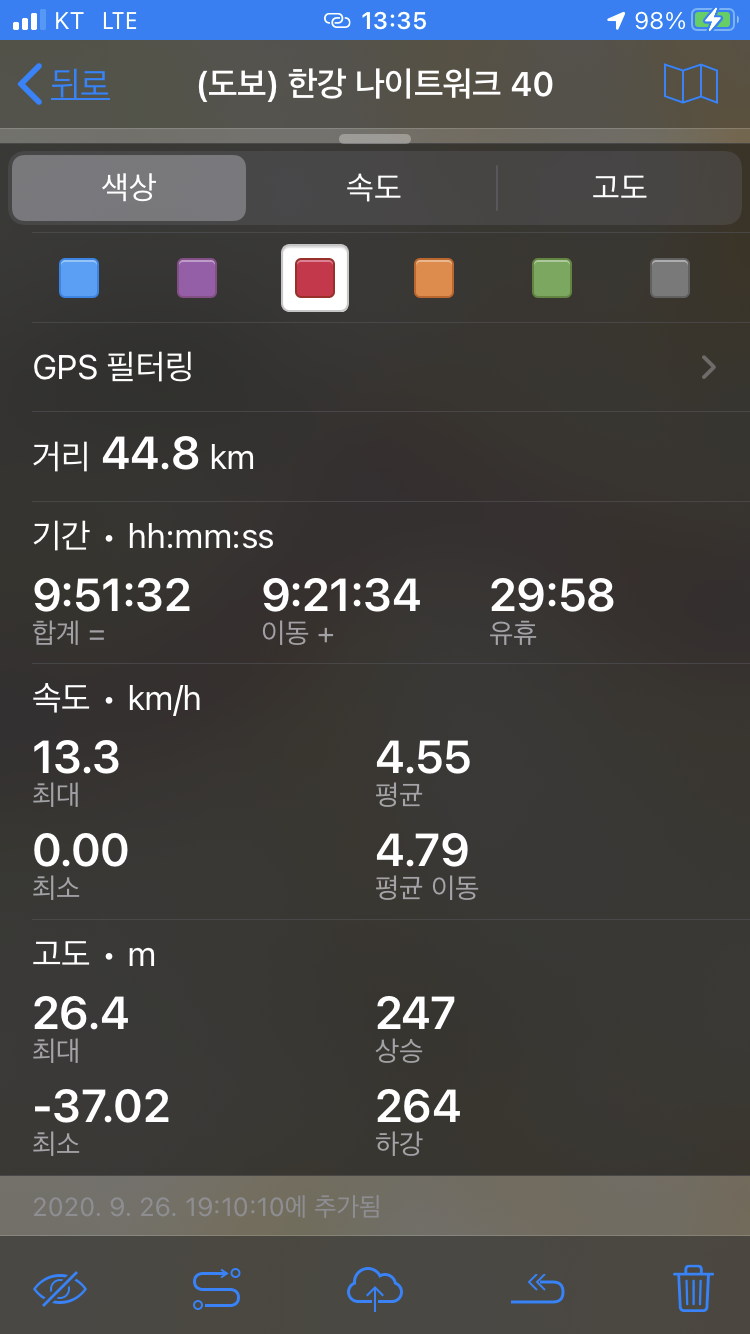Choose the purple color swatch
Image resolution: width=750 pixels, height=1334 pixels.
(x=197, y=278)
